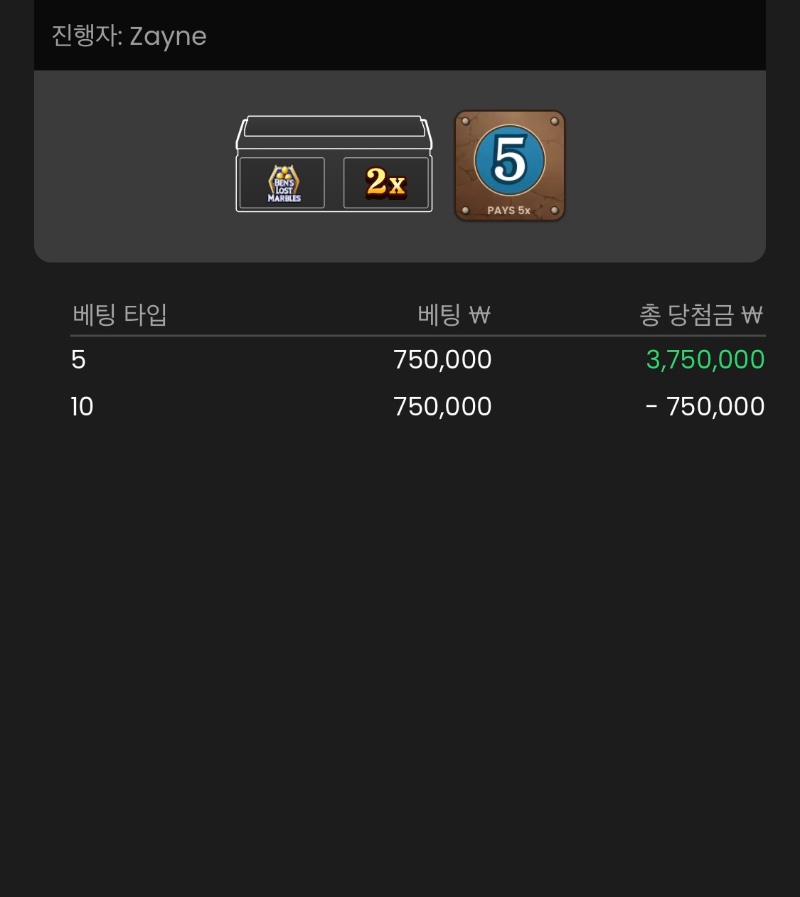Select the winning bet row for 5

pyautogui.click(x=400, y=359)
